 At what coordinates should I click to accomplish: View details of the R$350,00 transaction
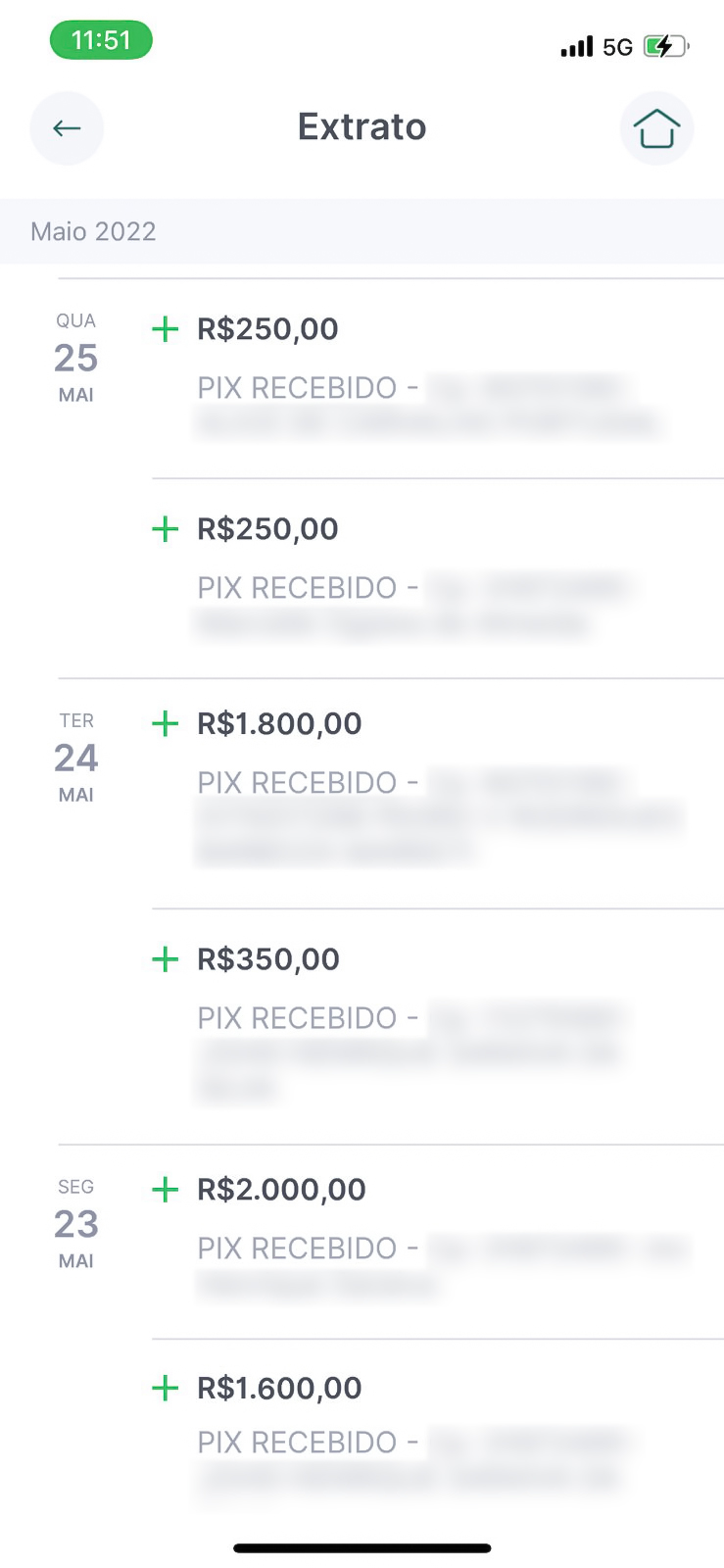pyautogui.click(x=438, y=1026)
